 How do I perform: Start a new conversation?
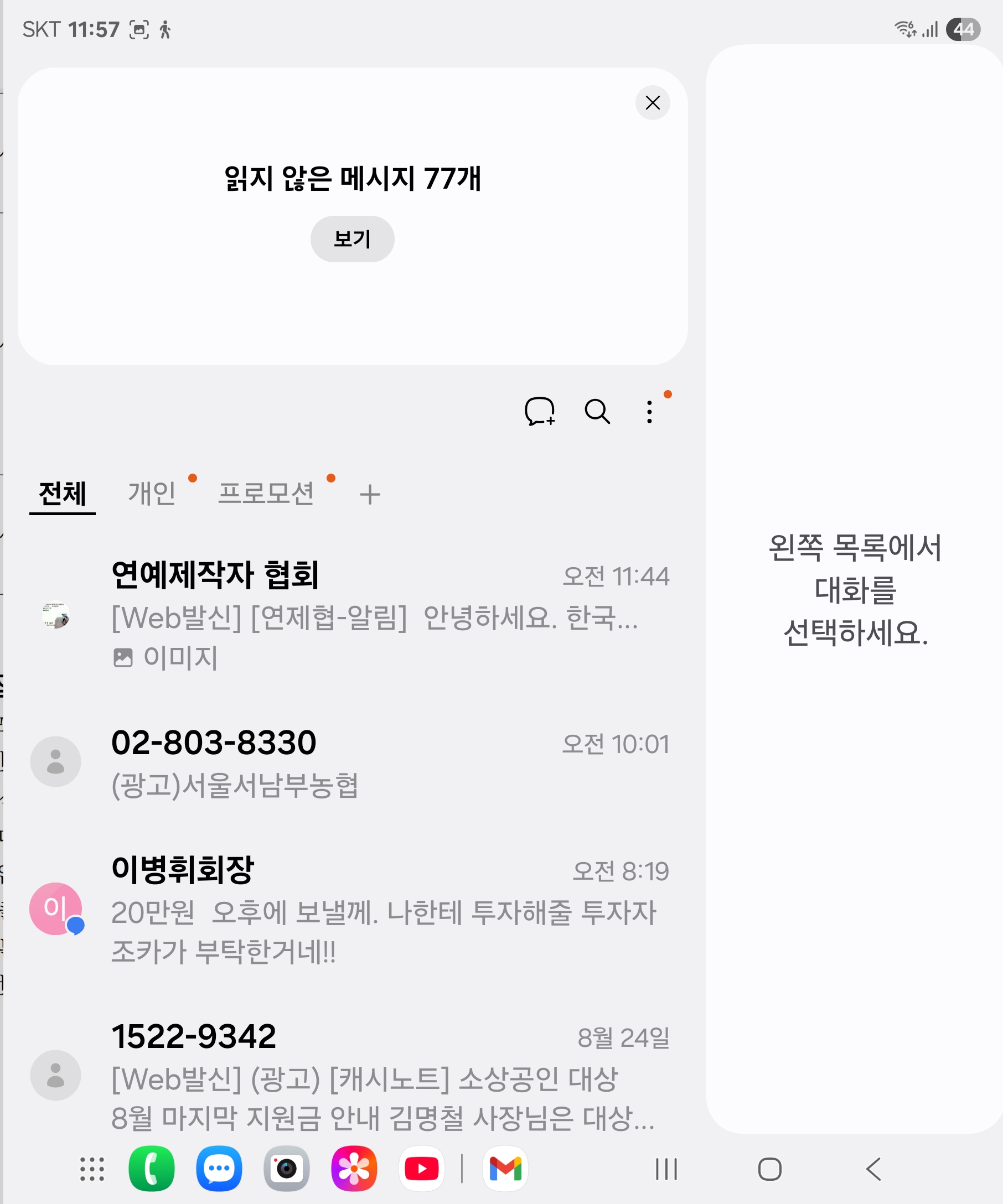tap(540, 412)
